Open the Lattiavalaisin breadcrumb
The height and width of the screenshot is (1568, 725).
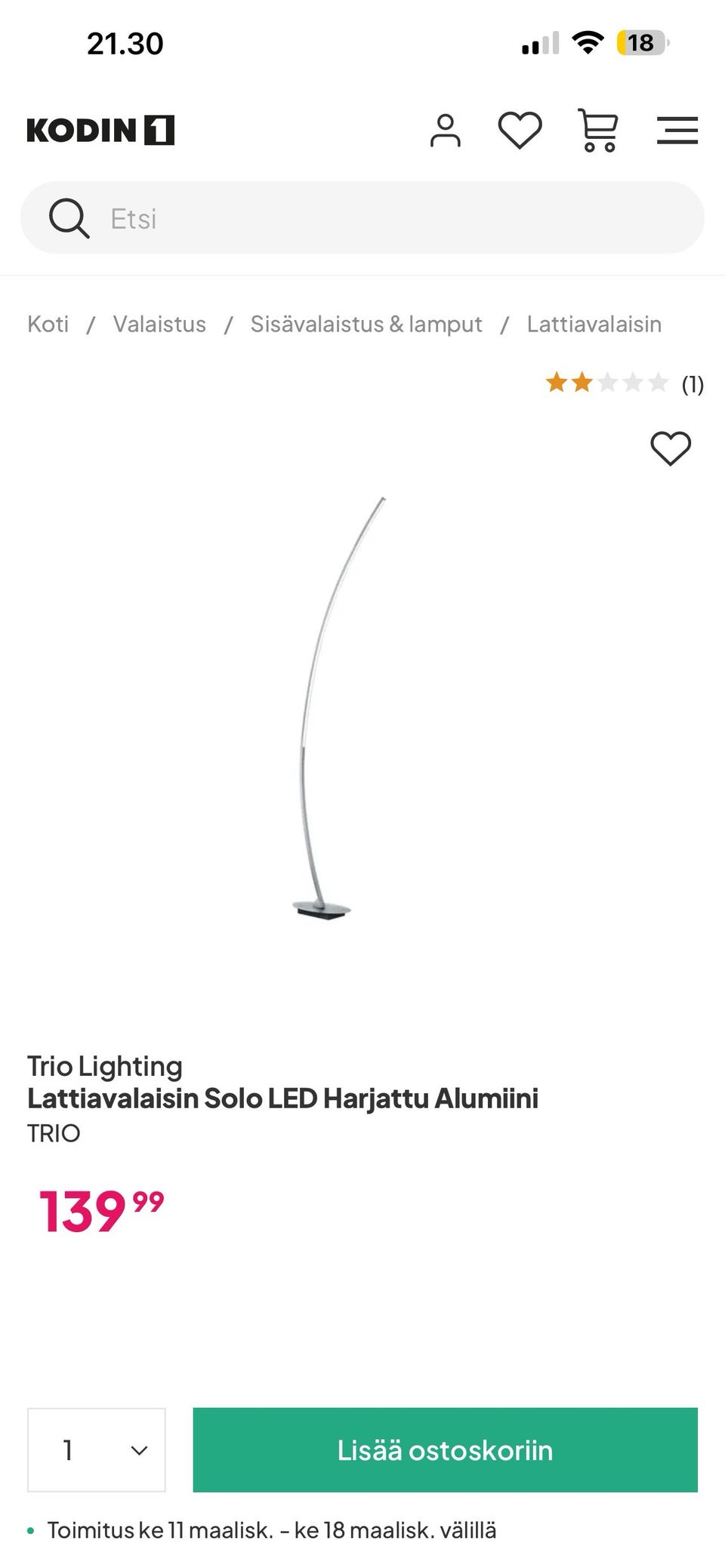tap(594, 324)
